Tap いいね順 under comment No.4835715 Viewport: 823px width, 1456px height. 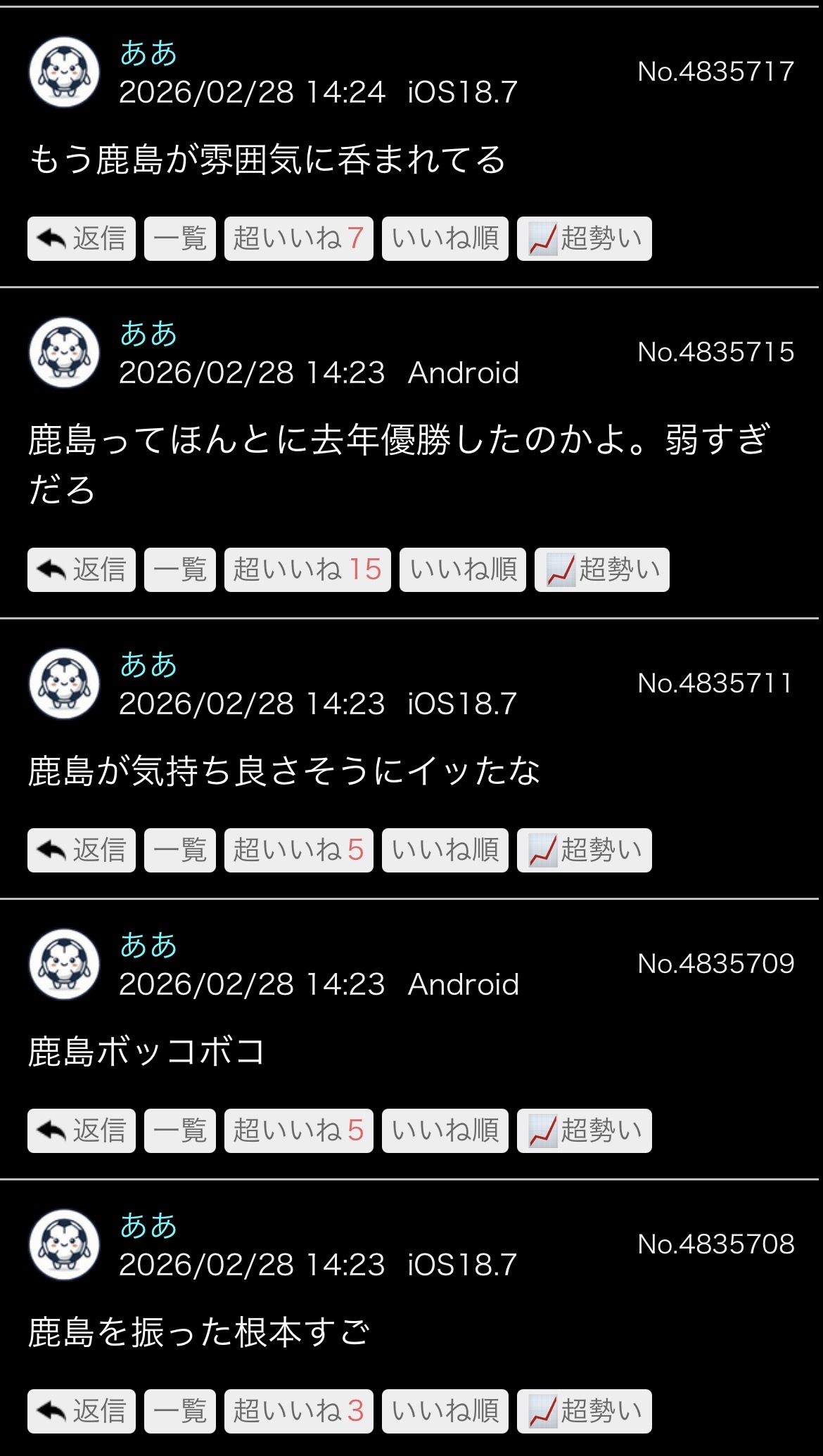click(x=462, y=569)
